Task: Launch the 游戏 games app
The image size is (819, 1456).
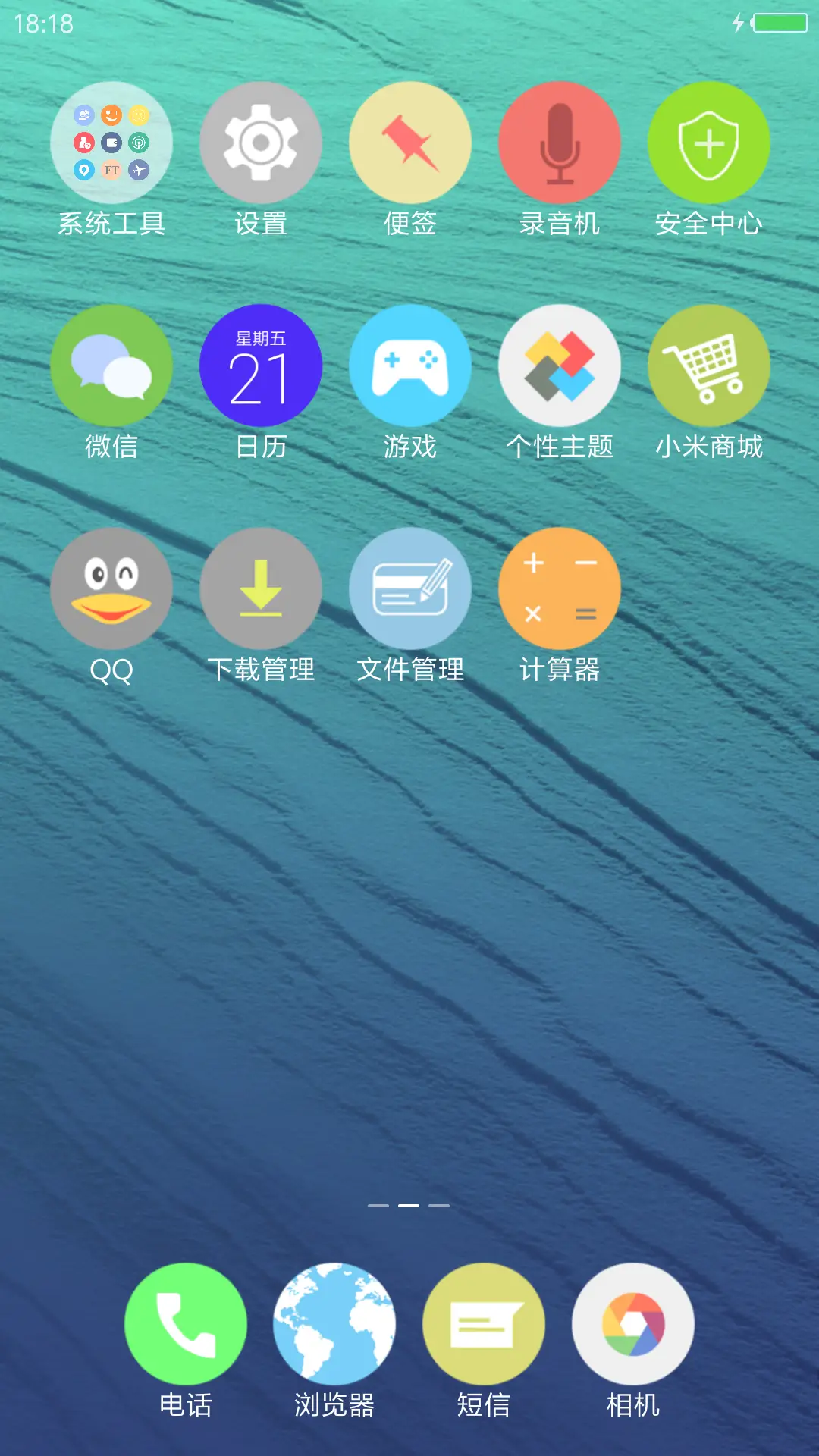Action: pos(410,365)
